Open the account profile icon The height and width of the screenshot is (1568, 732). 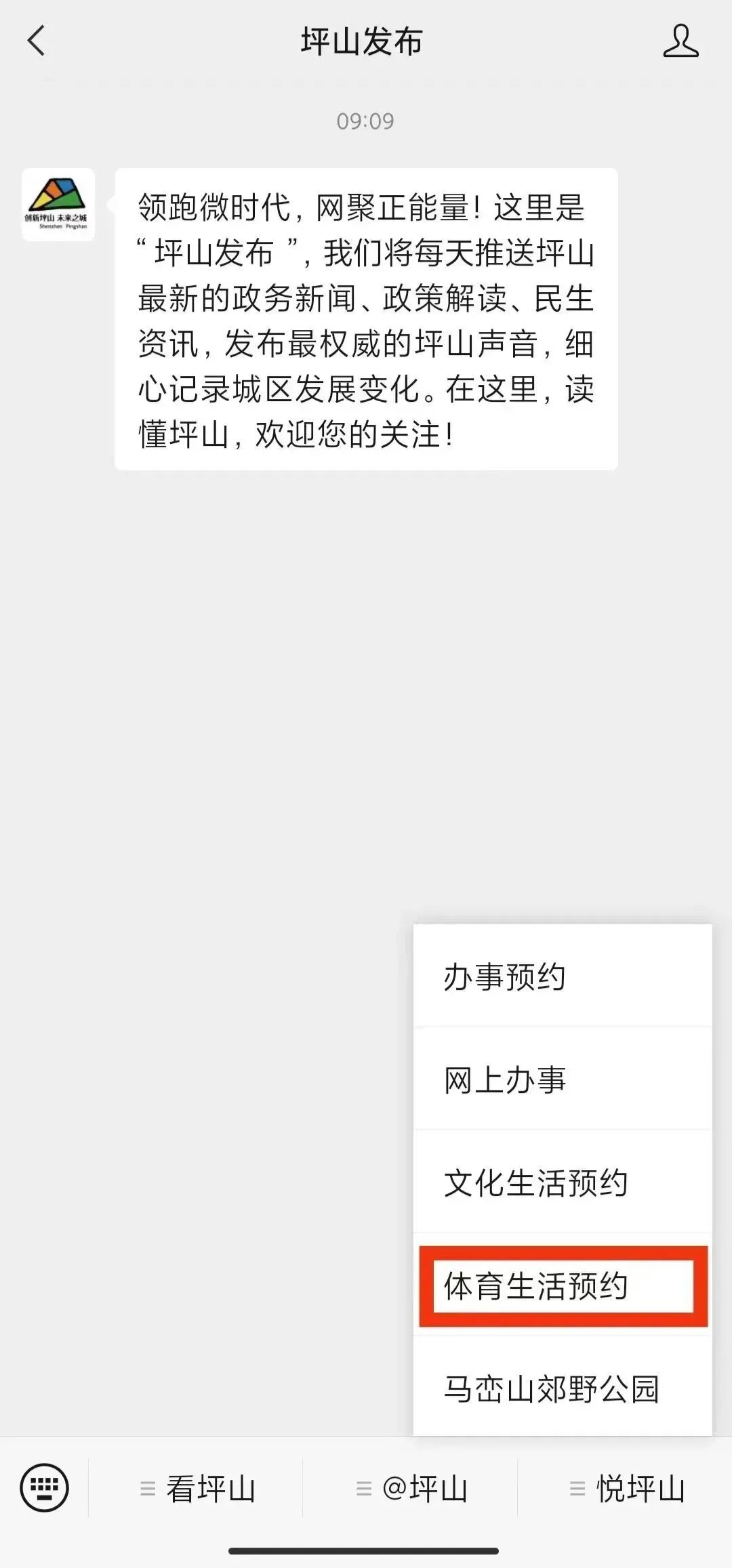point(680,41)
